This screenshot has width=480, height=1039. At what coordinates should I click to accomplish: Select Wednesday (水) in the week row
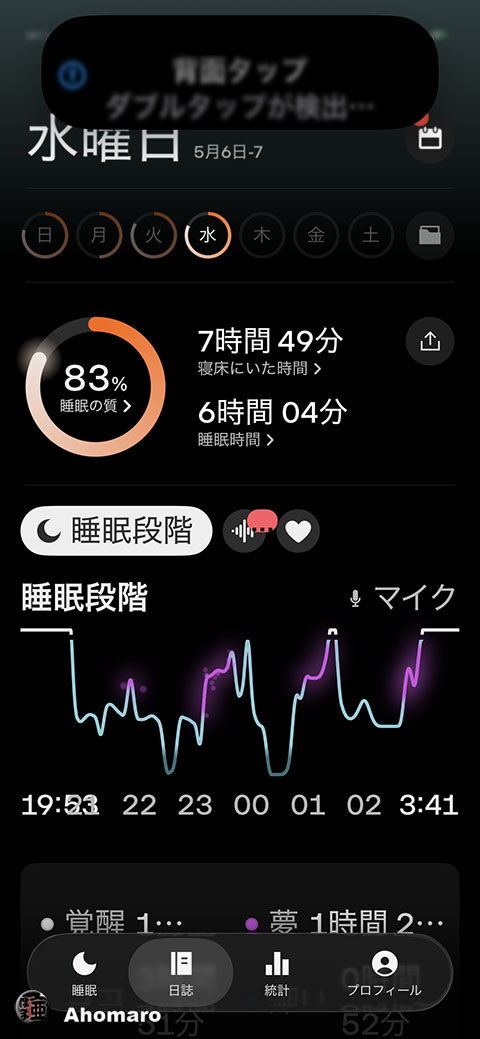coord(208,236)
